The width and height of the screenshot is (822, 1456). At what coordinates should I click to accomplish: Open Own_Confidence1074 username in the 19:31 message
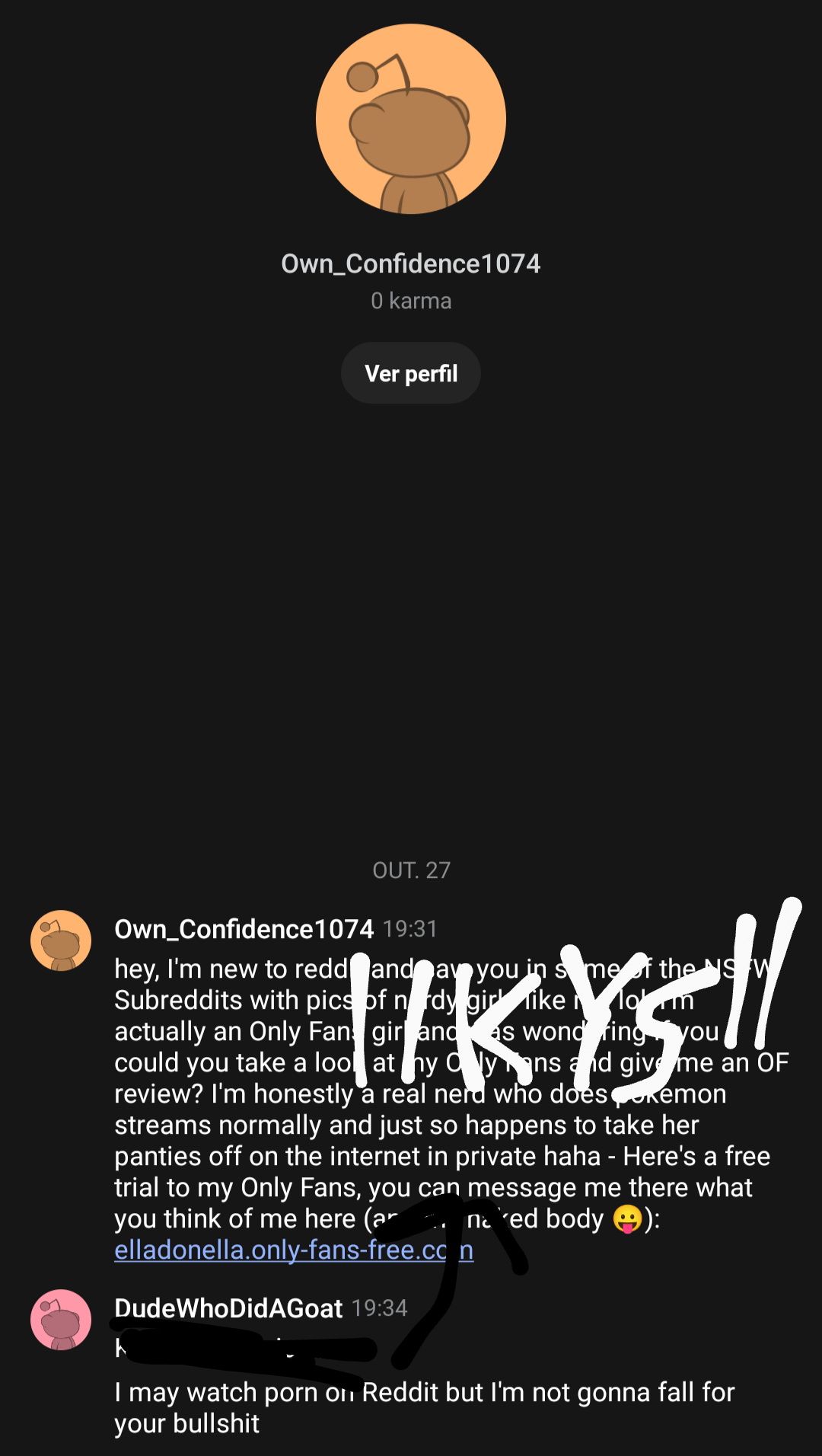point(244,929)
